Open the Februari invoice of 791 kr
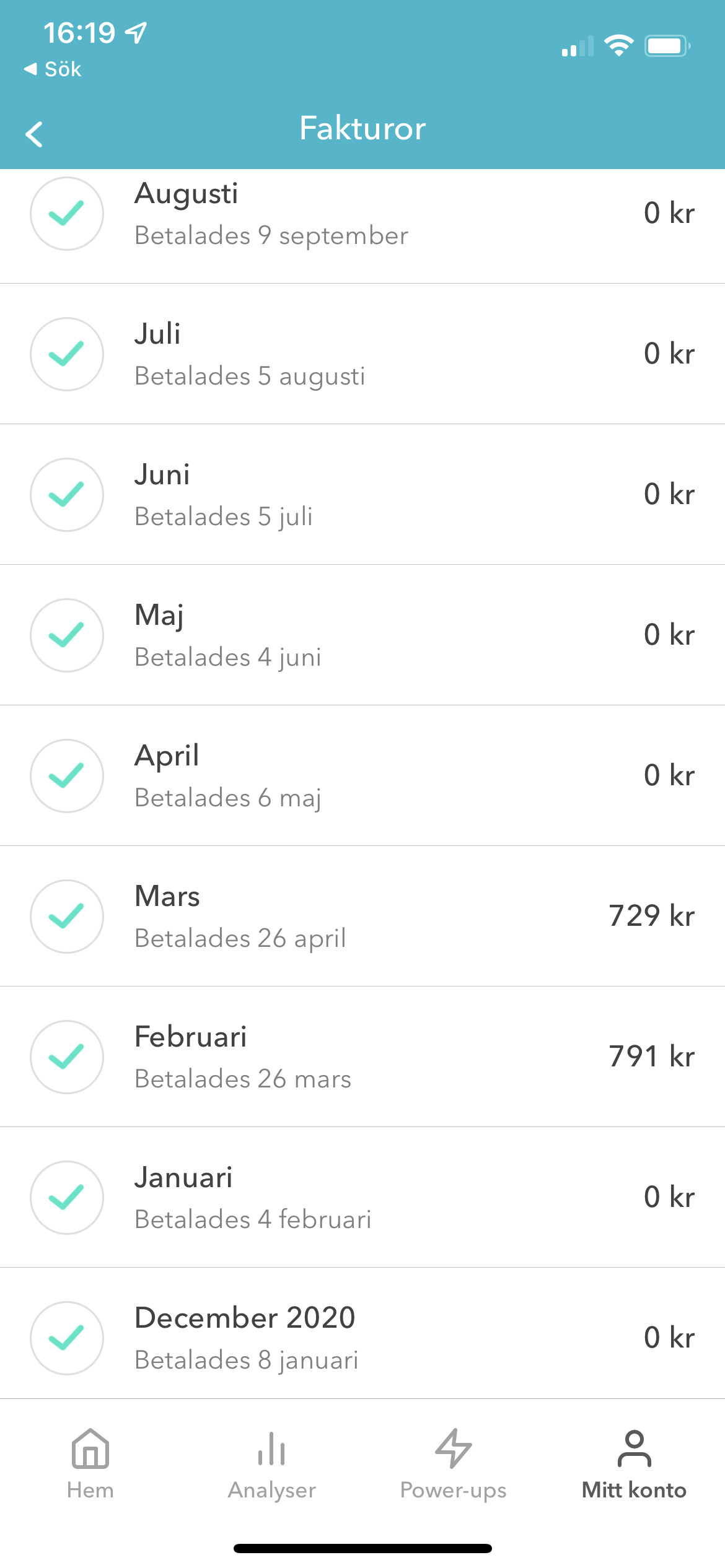The width and height of the screenshot is (725, 1568). point(362,1057)
